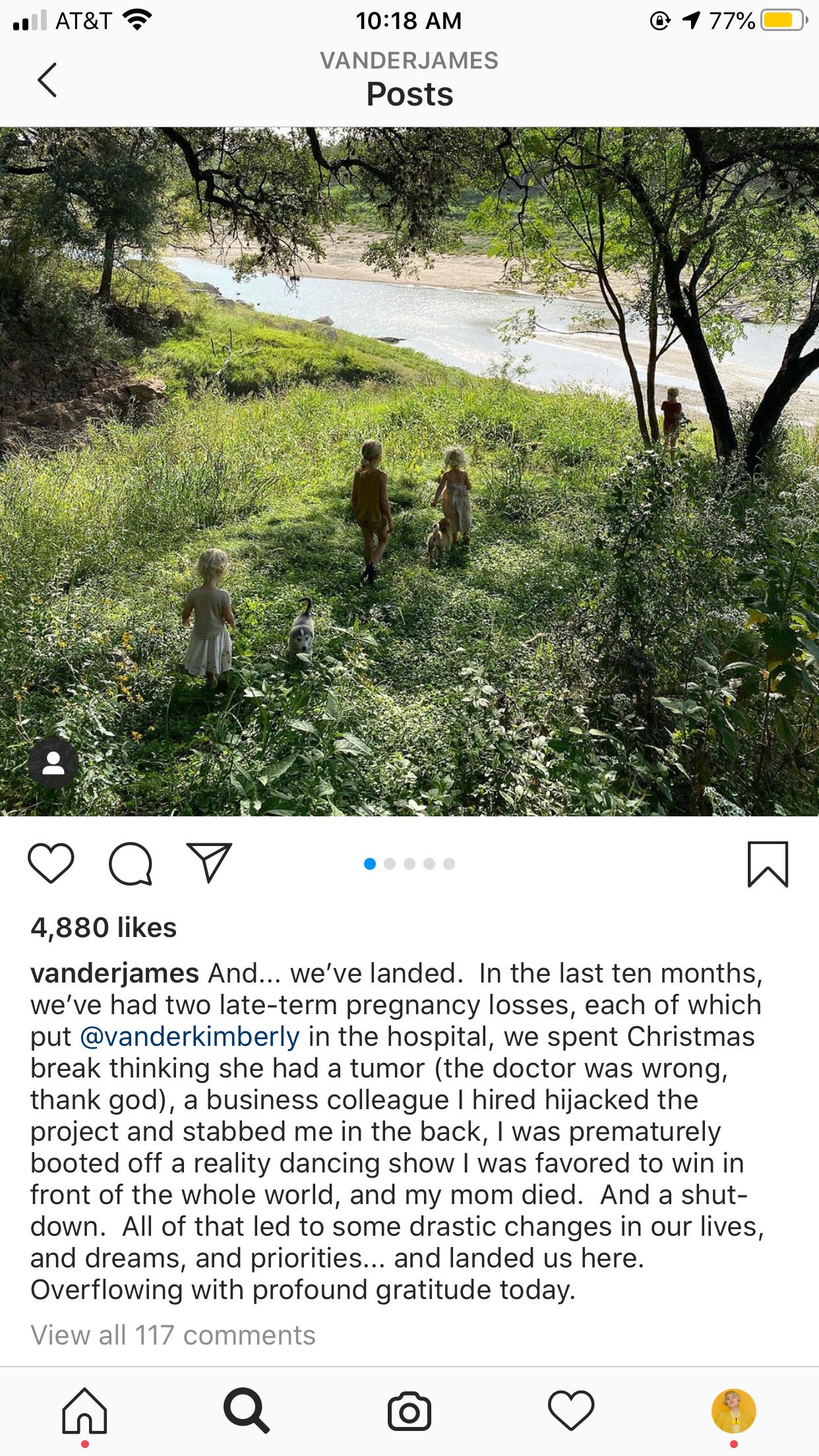
Task: Like the vanderjames post
Action: pos(51,863)
